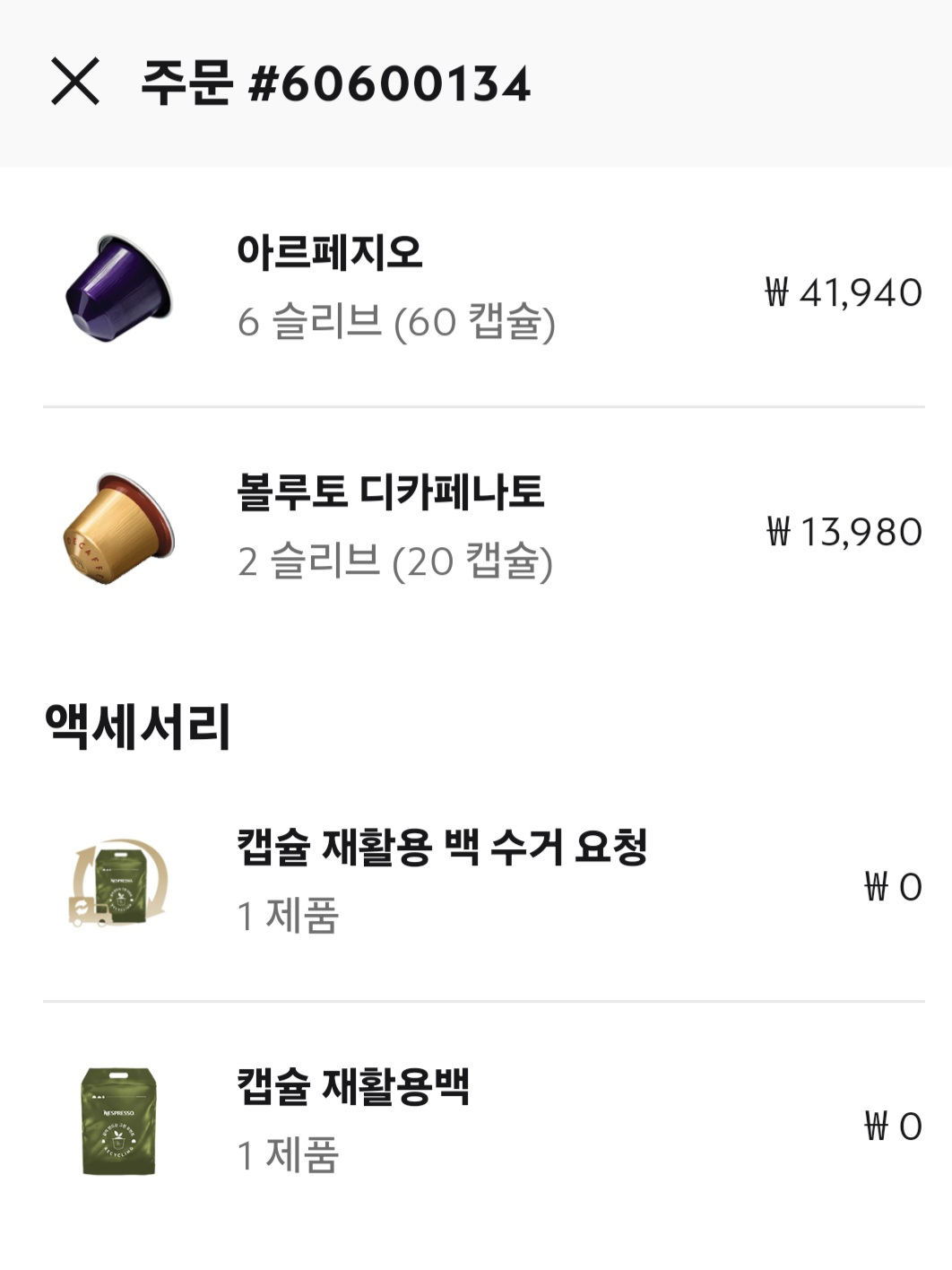Close the order #60600134 details
952x1270 pixels.
(x=75, y=82)
